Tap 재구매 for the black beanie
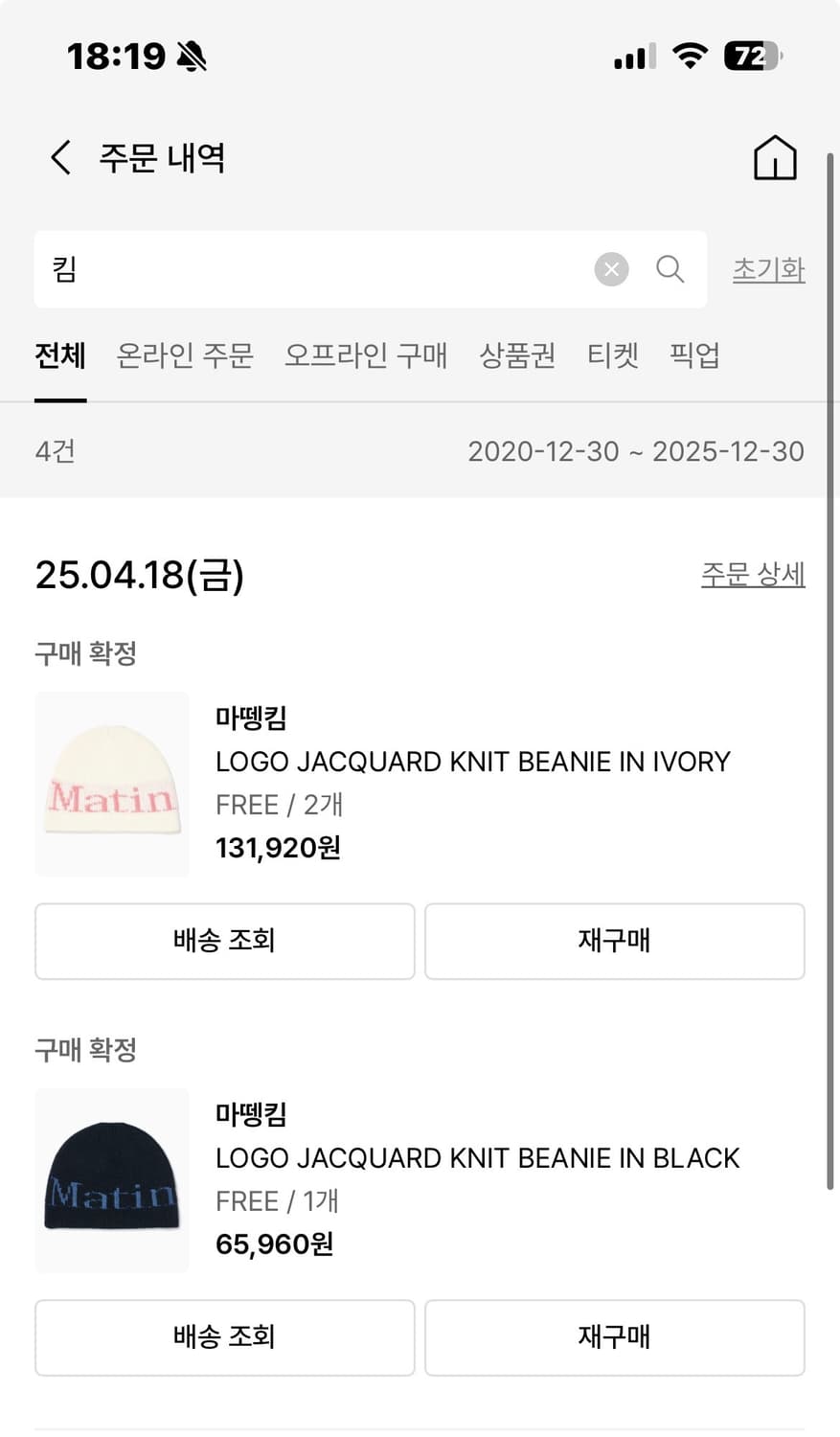The height and width of the screenshot is (1437, 840). coord(614,1337)
